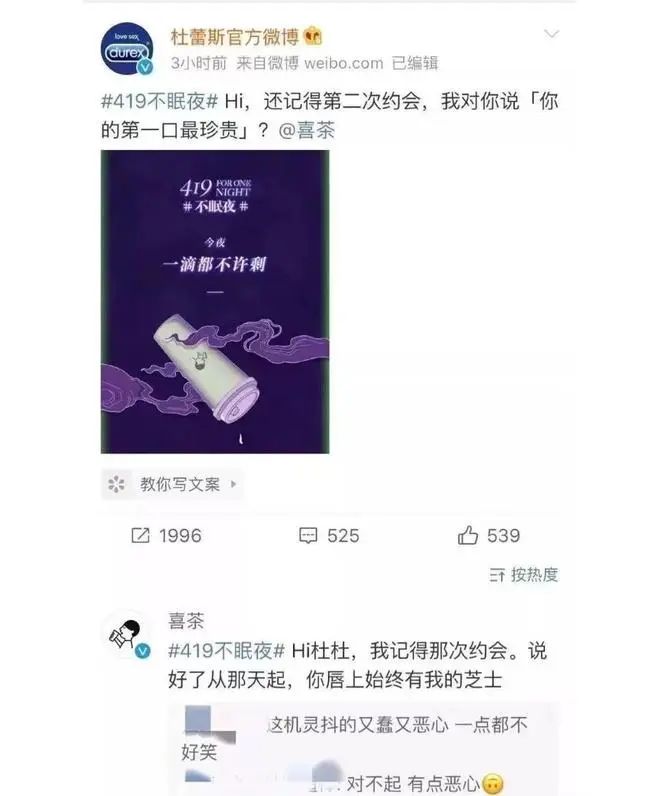Open the 525 comments

click(x=329, y=536)
